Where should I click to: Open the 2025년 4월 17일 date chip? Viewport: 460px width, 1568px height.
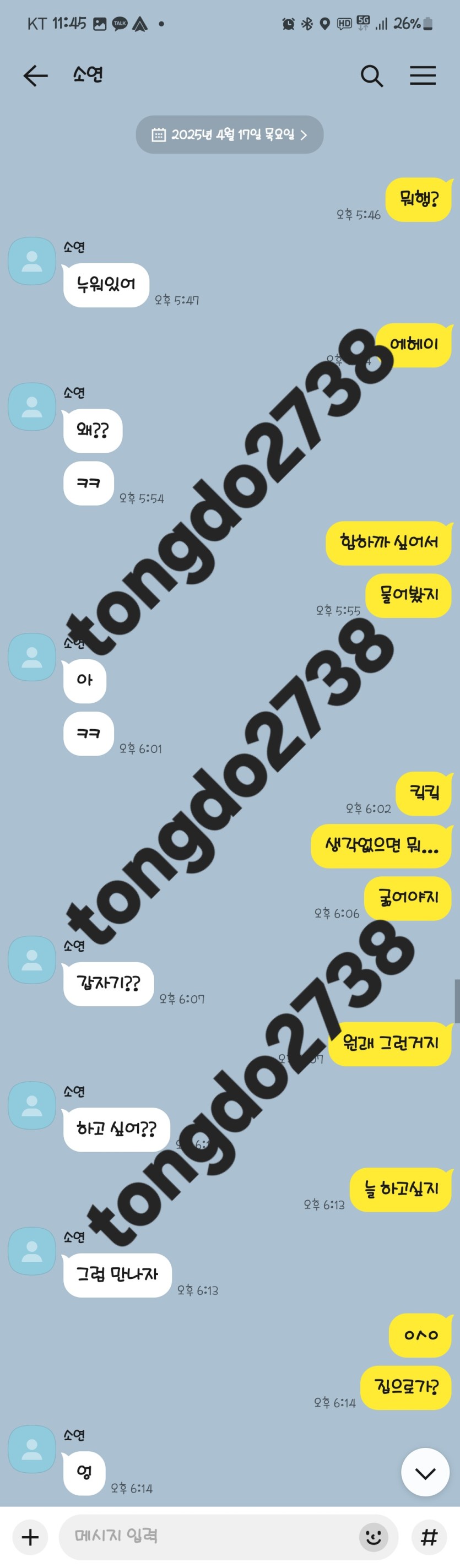[229, 134]
